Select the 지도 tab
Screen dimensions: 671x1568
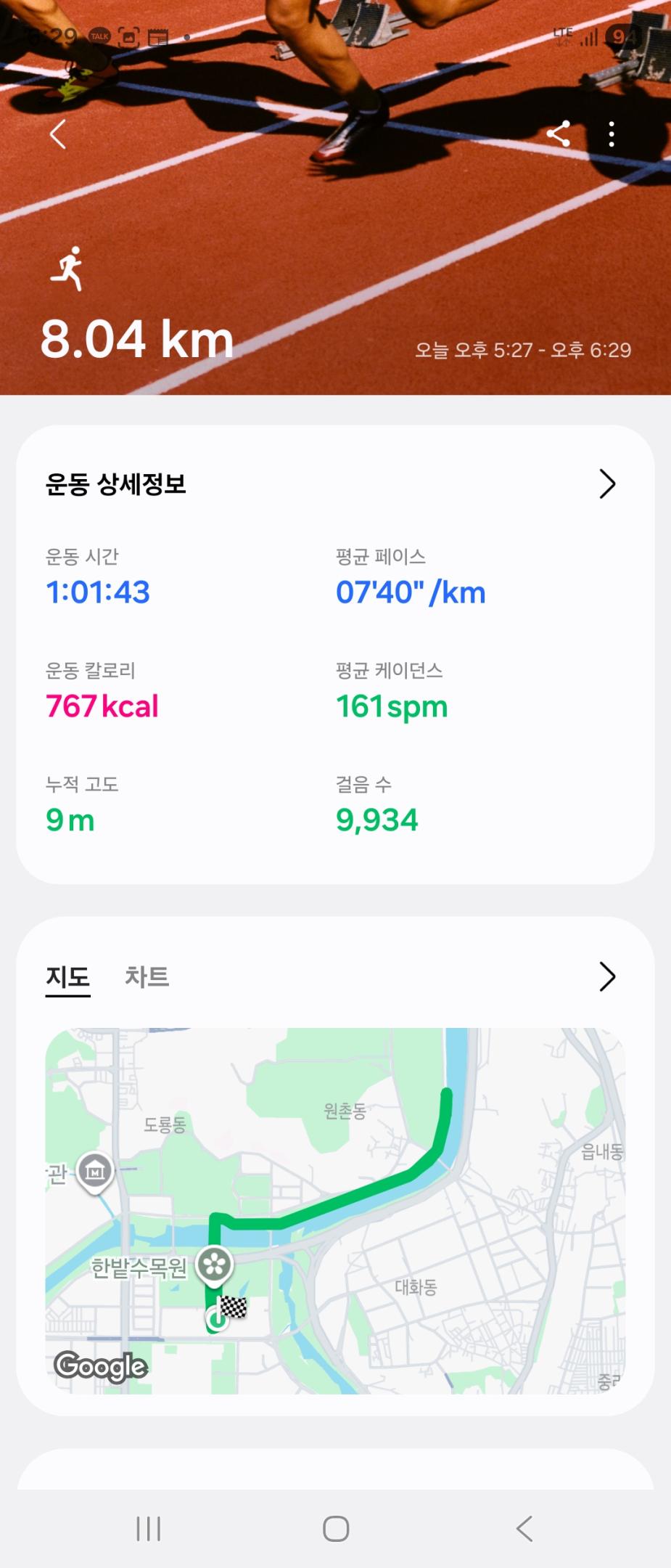67,977
